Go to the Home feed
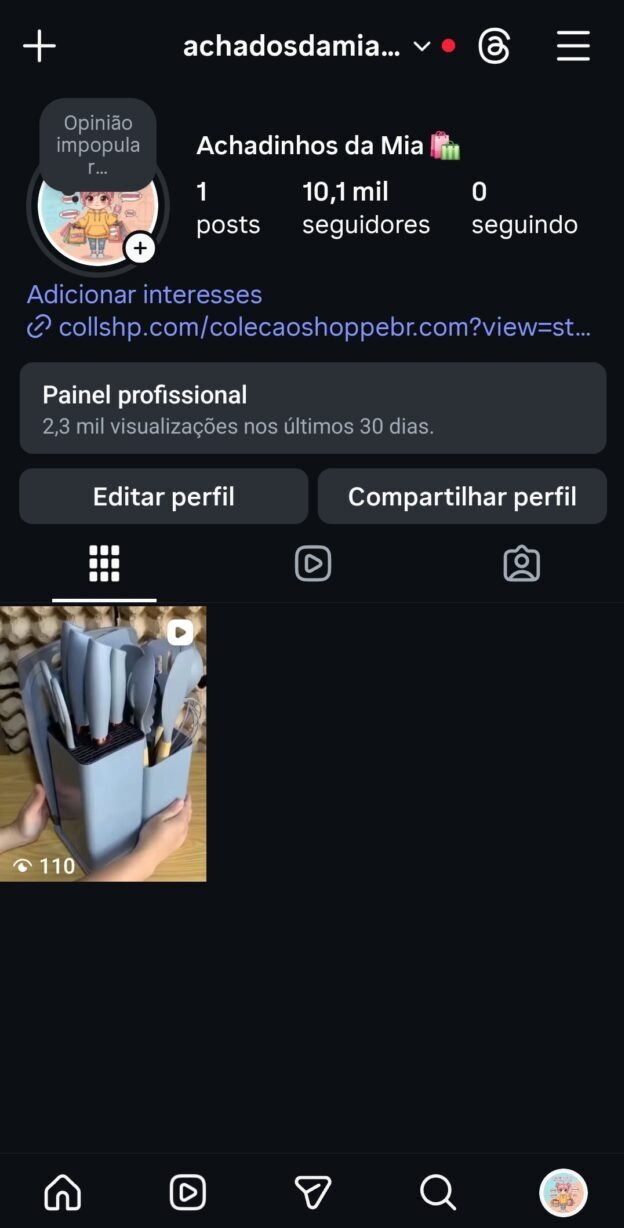The image size is (624, 1228). (63, 1192)
